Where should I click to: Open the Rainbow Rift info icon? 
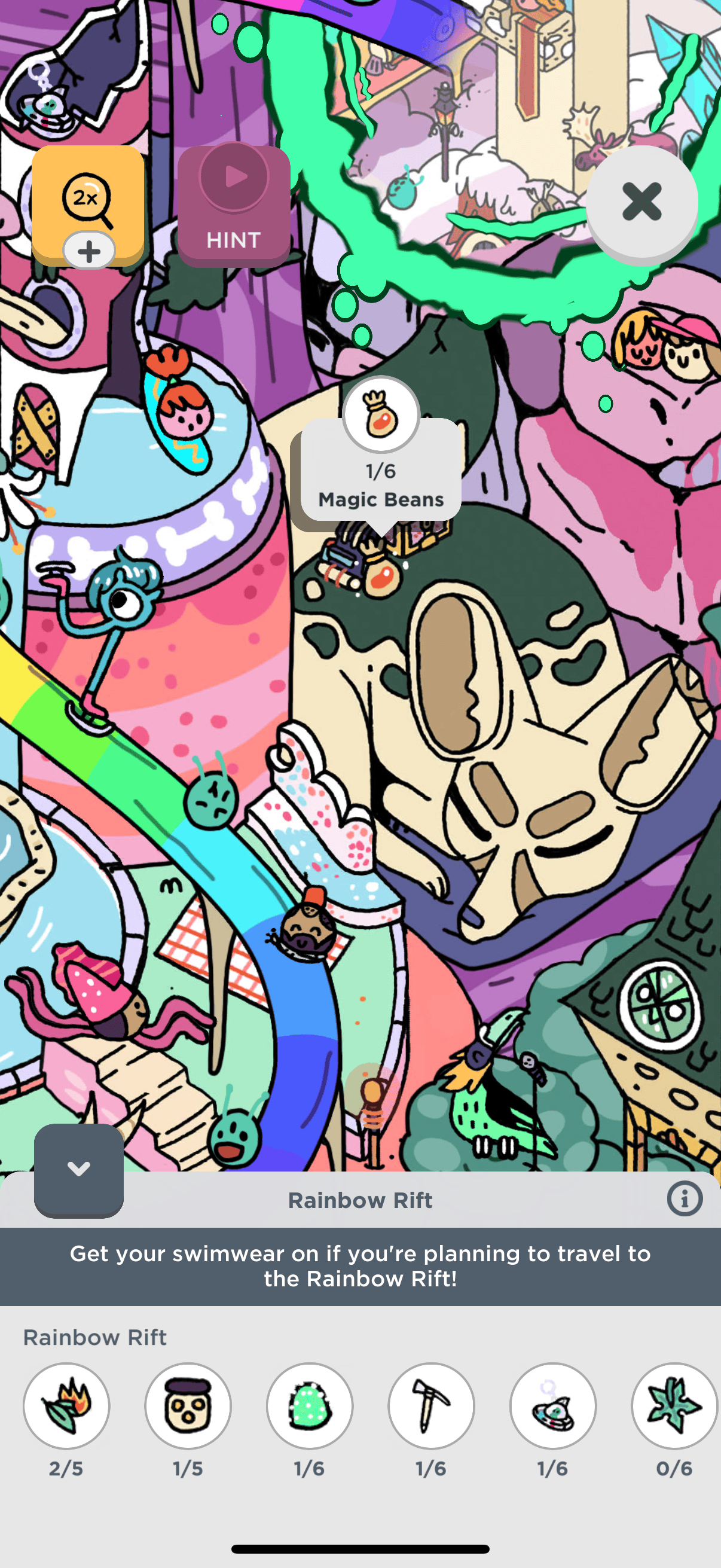coord(685,1199)
